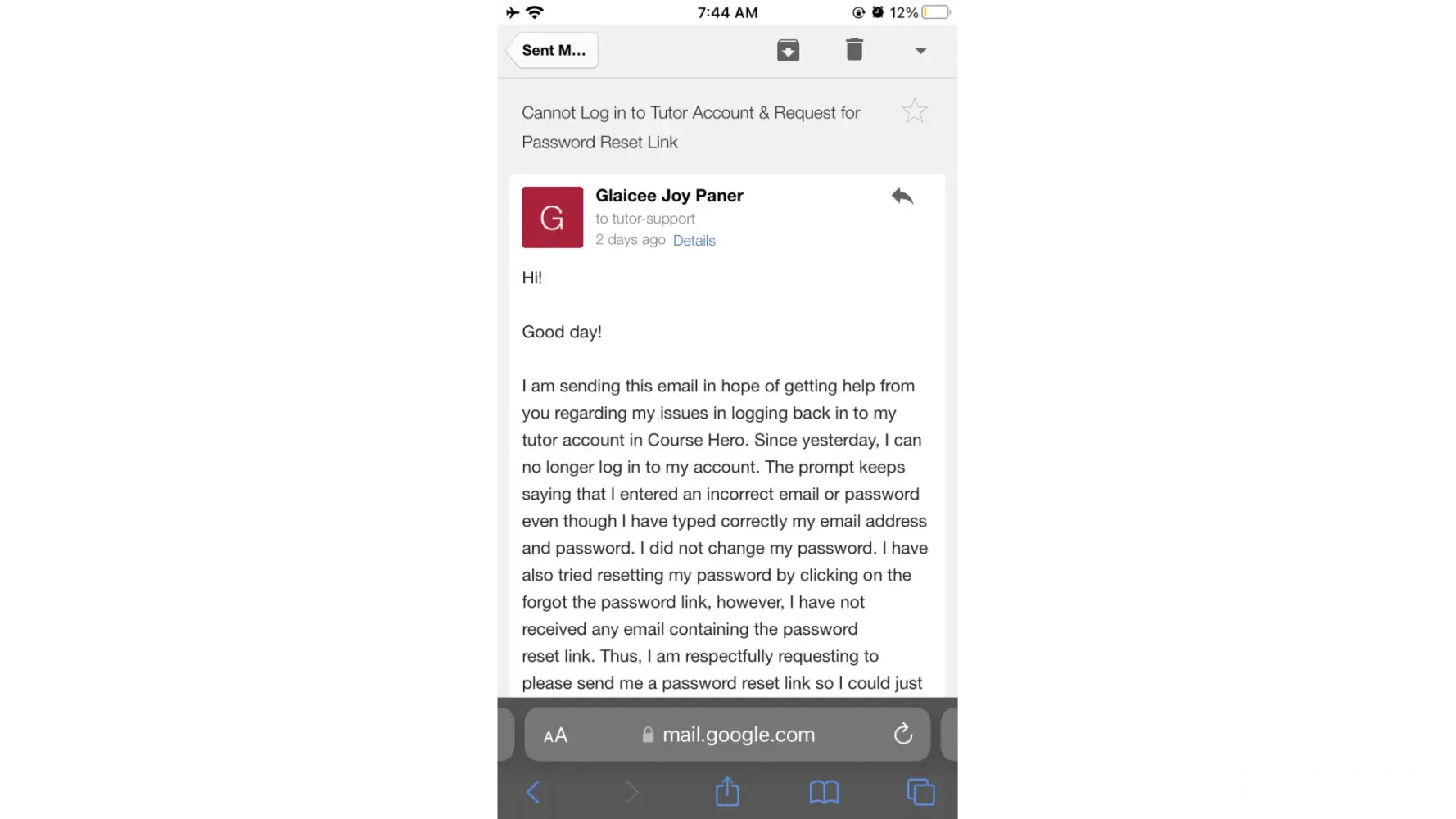Go back to Sent Mail
The image size is (1456, 819).
[x=552, y=51]
